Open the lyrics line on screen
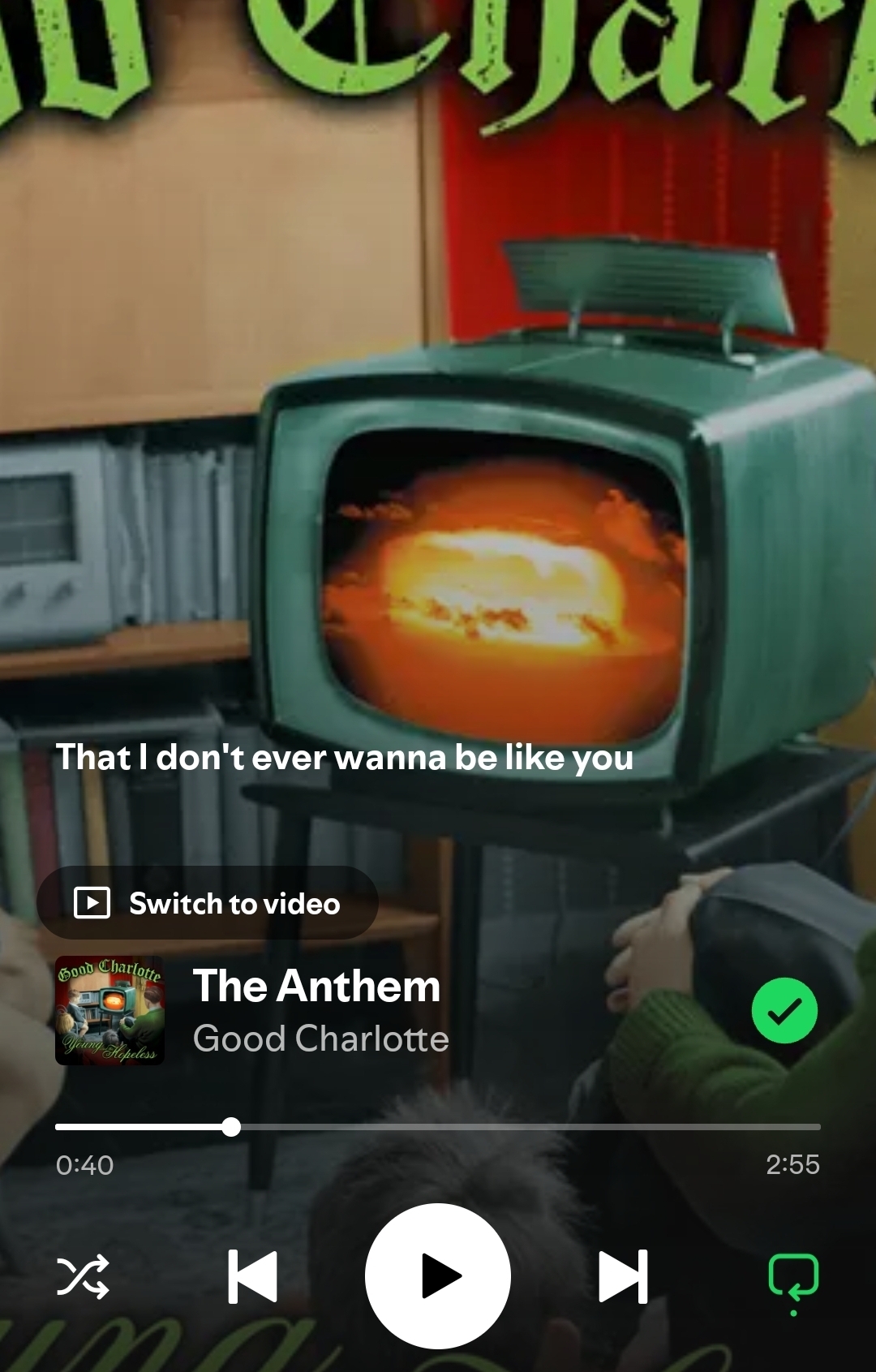 tap(344, 758)
